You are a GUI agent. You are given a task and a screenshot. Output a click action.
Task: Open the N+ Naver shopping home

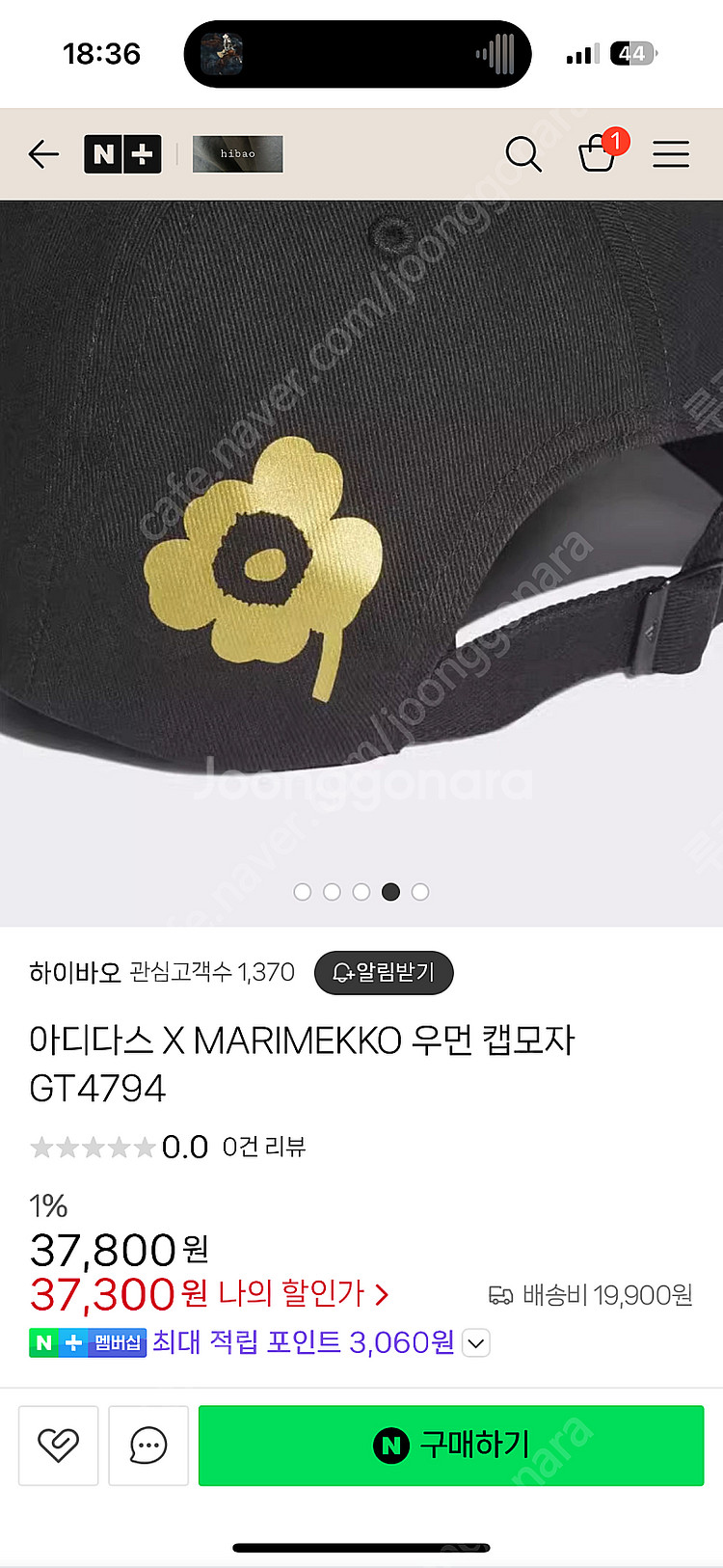[122, 154]
